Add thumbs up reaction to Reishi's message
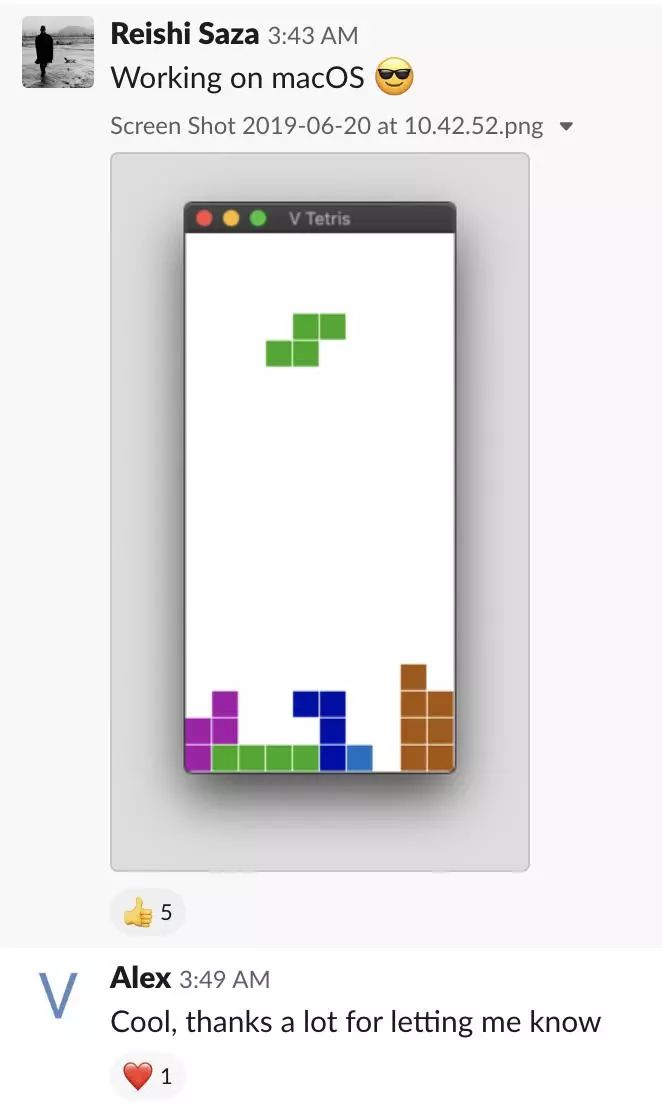The image size is (662, 1108). tap(147, 912)
